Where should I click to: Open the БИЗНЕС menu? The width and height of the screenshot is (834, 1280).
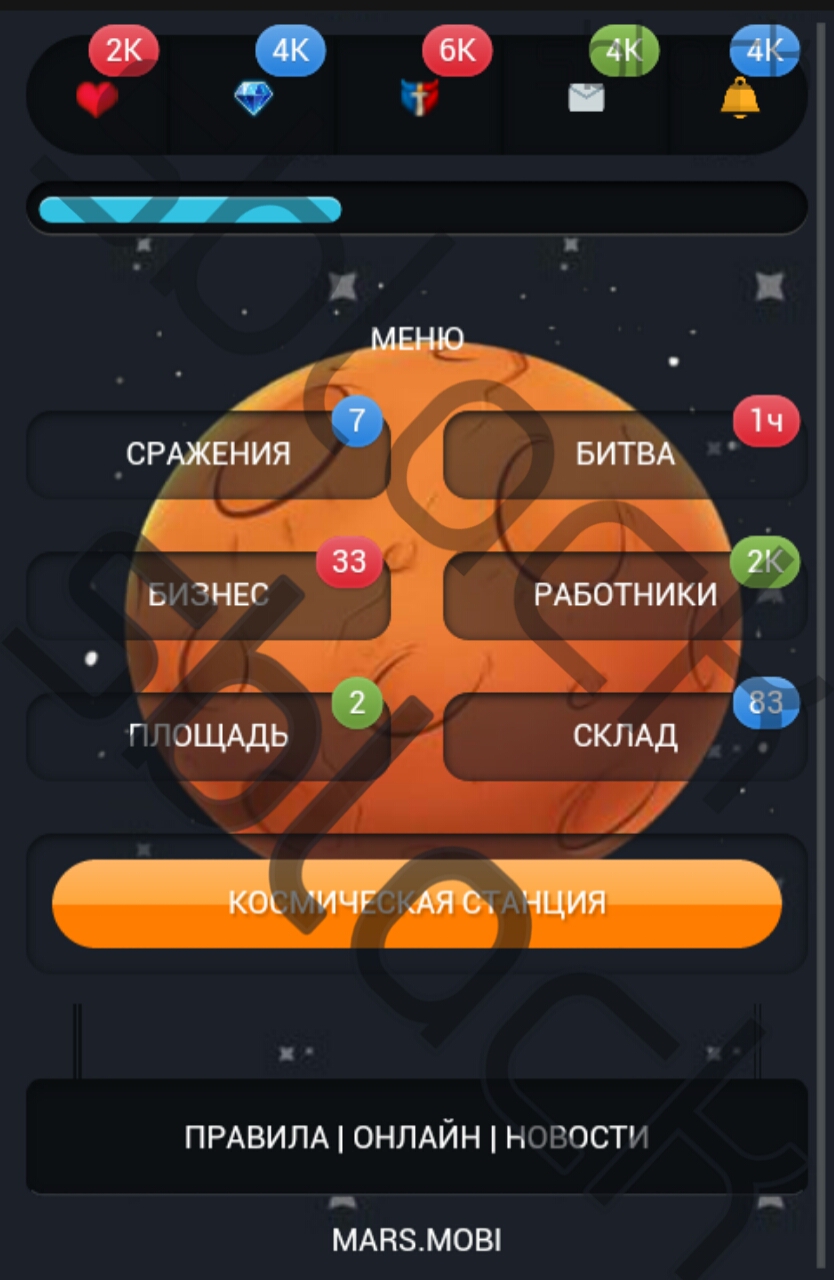[x=208, y=595]
